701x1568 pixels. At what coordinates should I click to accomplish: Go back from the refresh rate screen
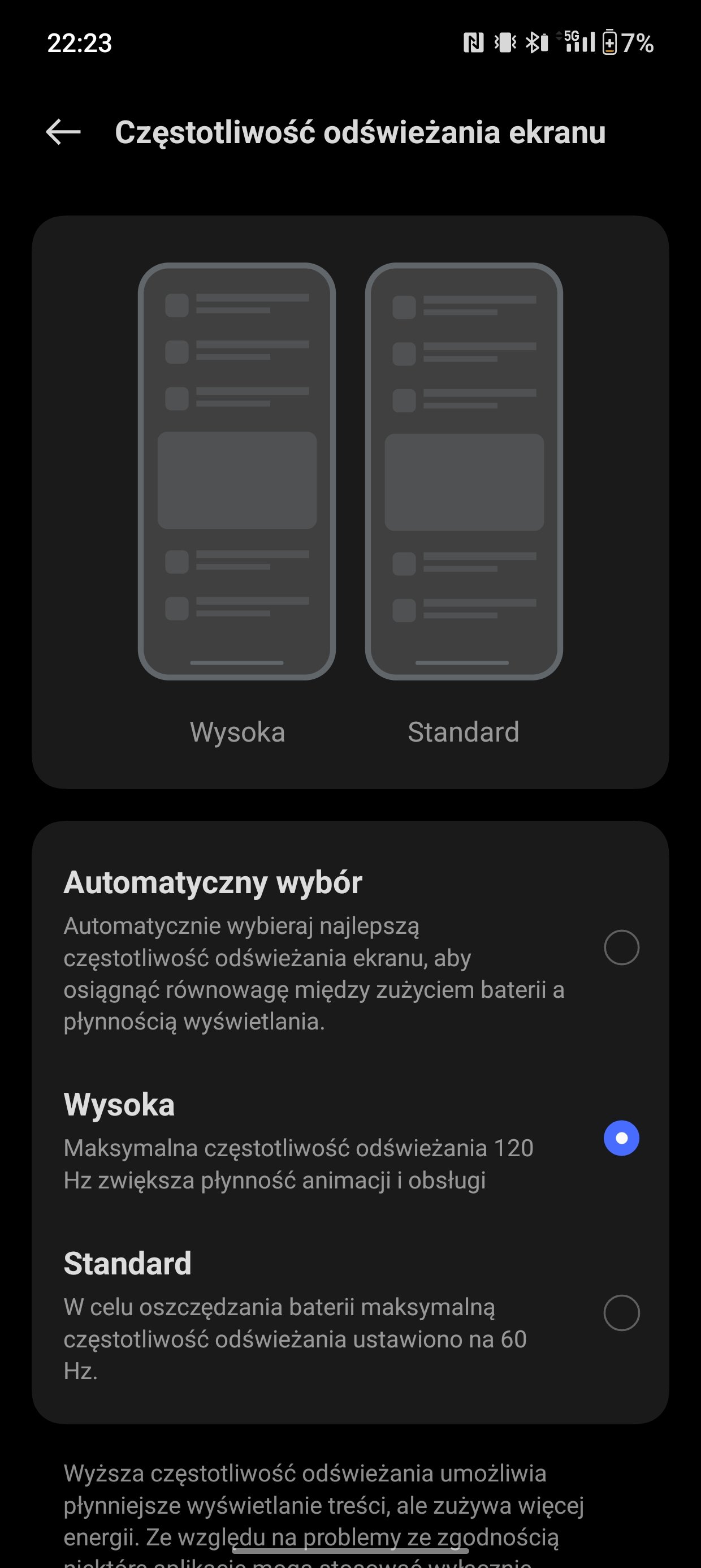(x=63, y=132)
